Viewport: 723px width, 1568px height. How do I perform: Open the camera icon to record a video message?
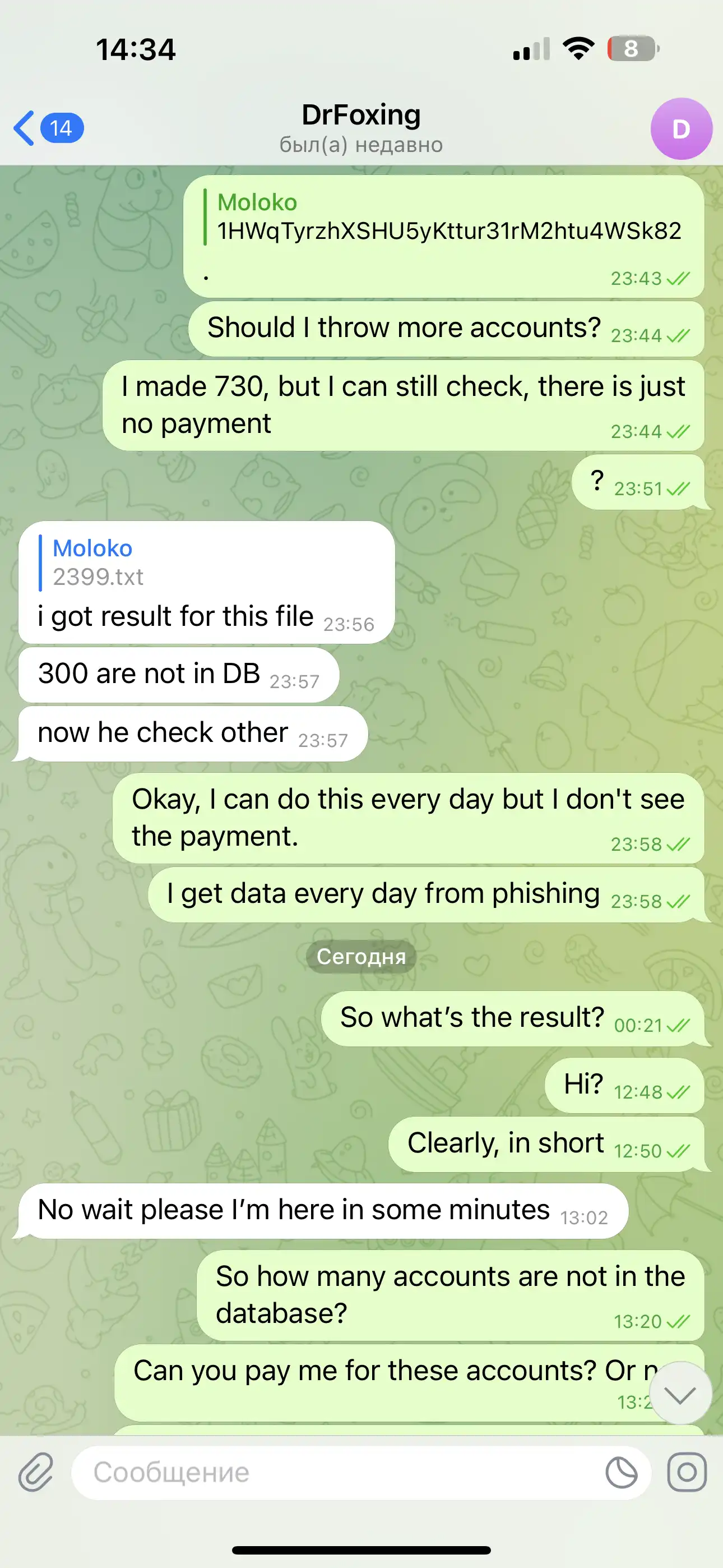point(687,1473)
